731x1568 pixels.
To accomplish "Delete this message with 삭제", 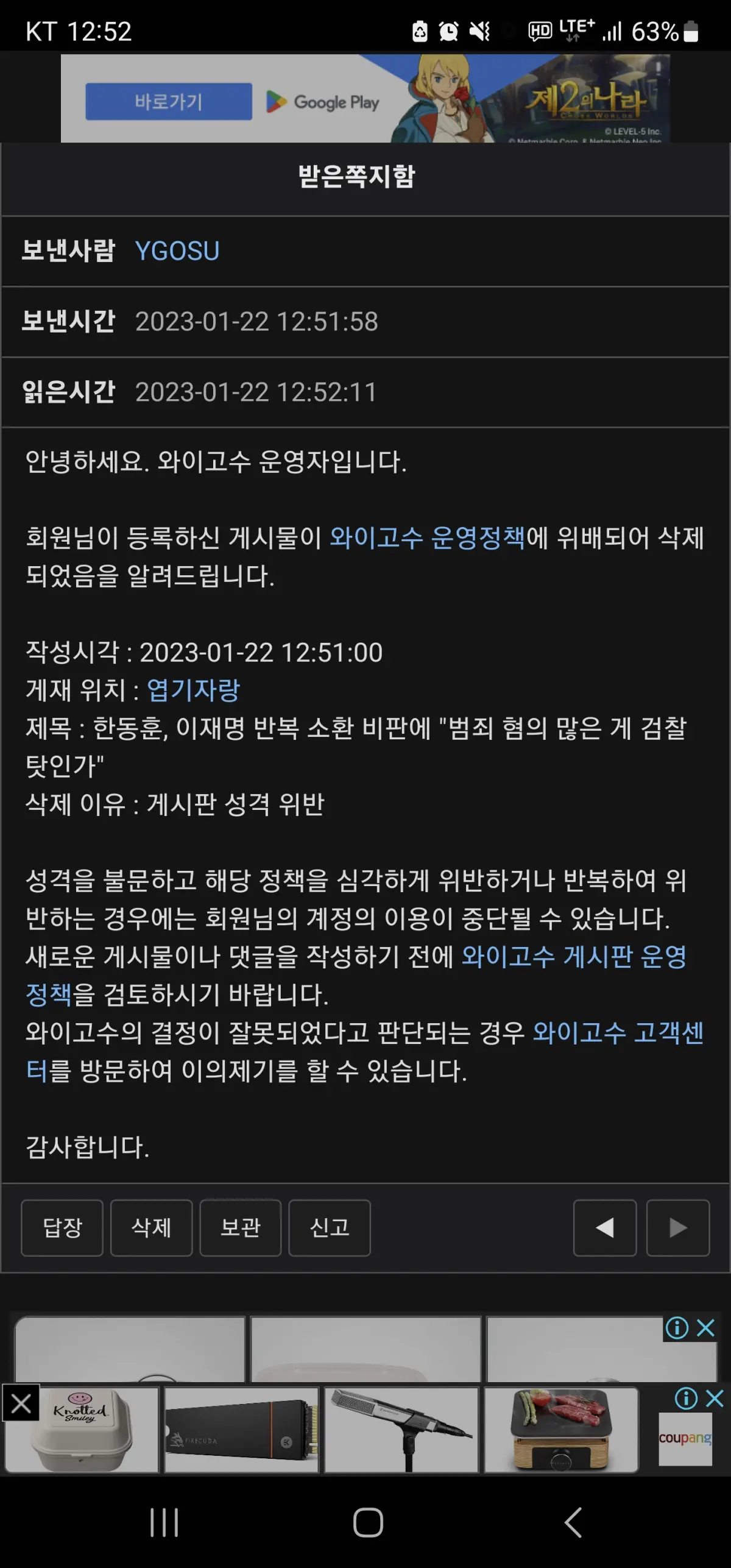I will 151,1228.
